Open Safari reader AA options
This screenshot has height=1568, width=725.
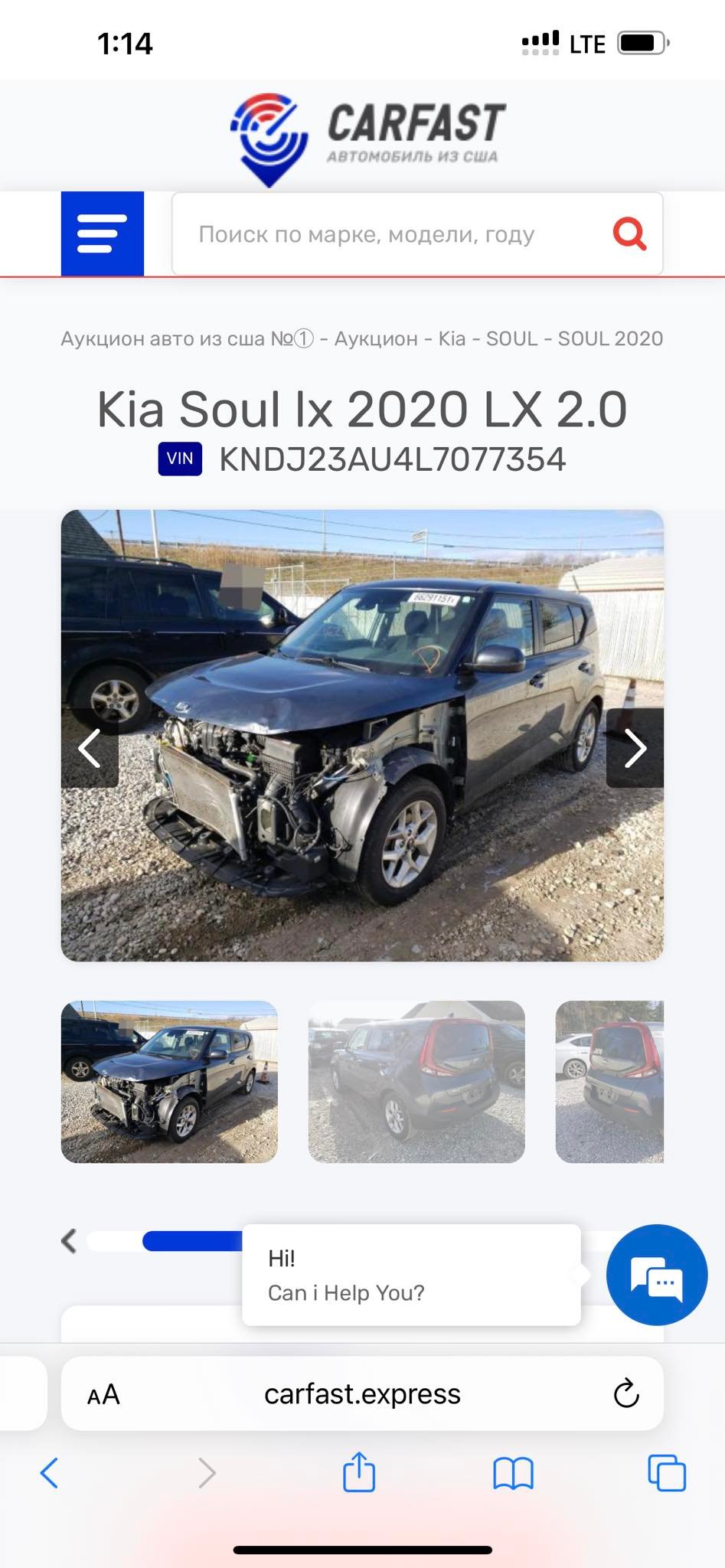point(103,1395)
